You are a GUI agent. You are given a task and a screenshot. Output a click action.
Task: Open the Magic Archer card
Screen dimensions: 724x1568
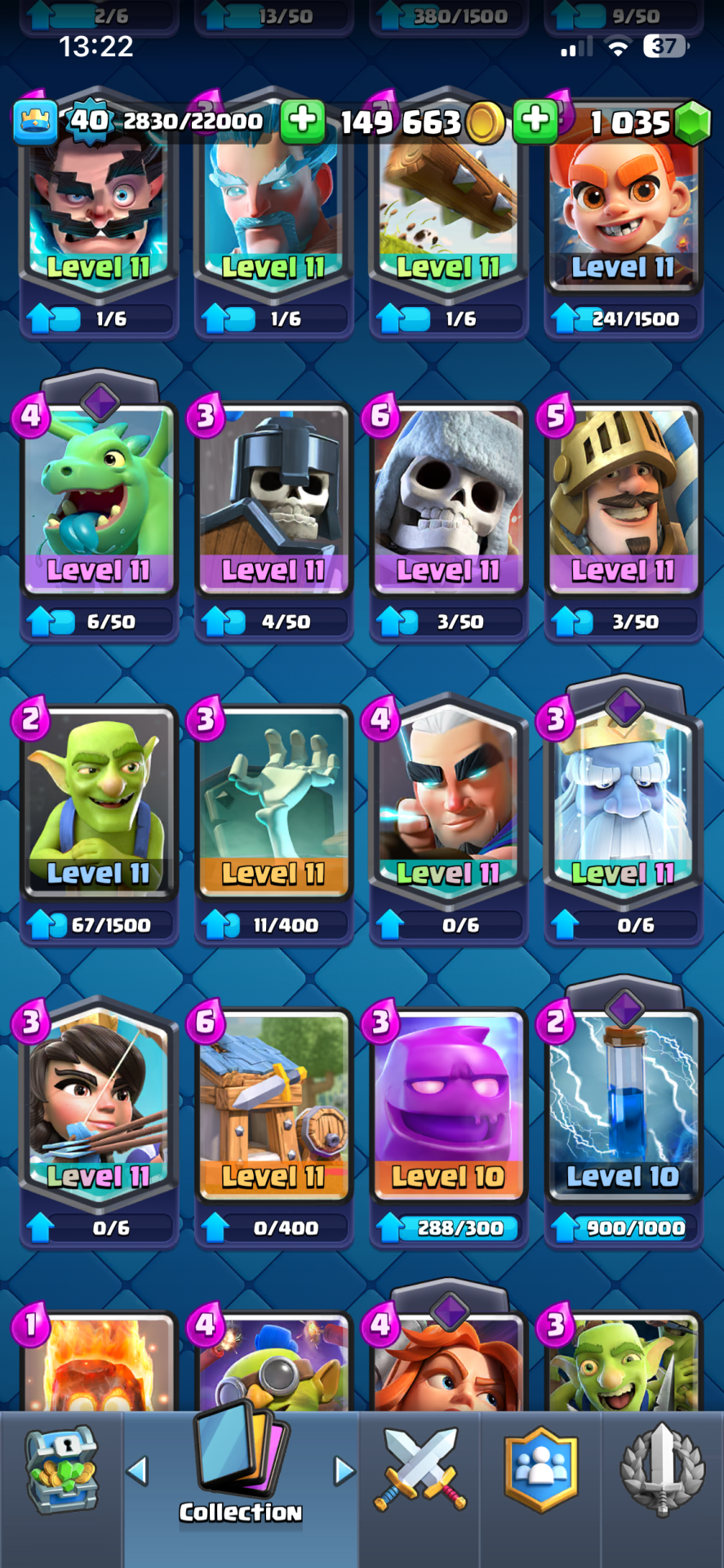[448, 802]
